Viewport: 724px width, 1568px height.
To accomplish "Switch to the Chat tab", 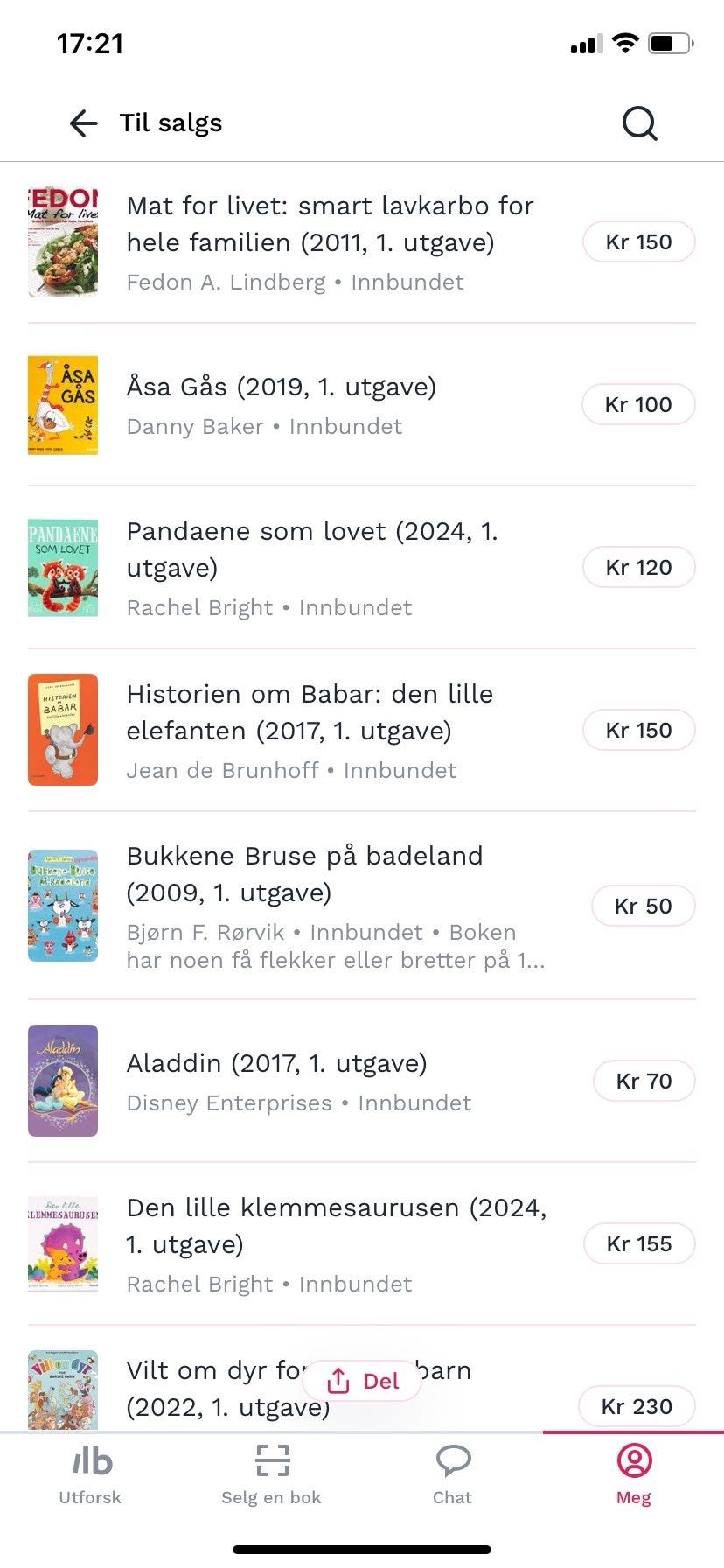I will [x=452, y=1473].
